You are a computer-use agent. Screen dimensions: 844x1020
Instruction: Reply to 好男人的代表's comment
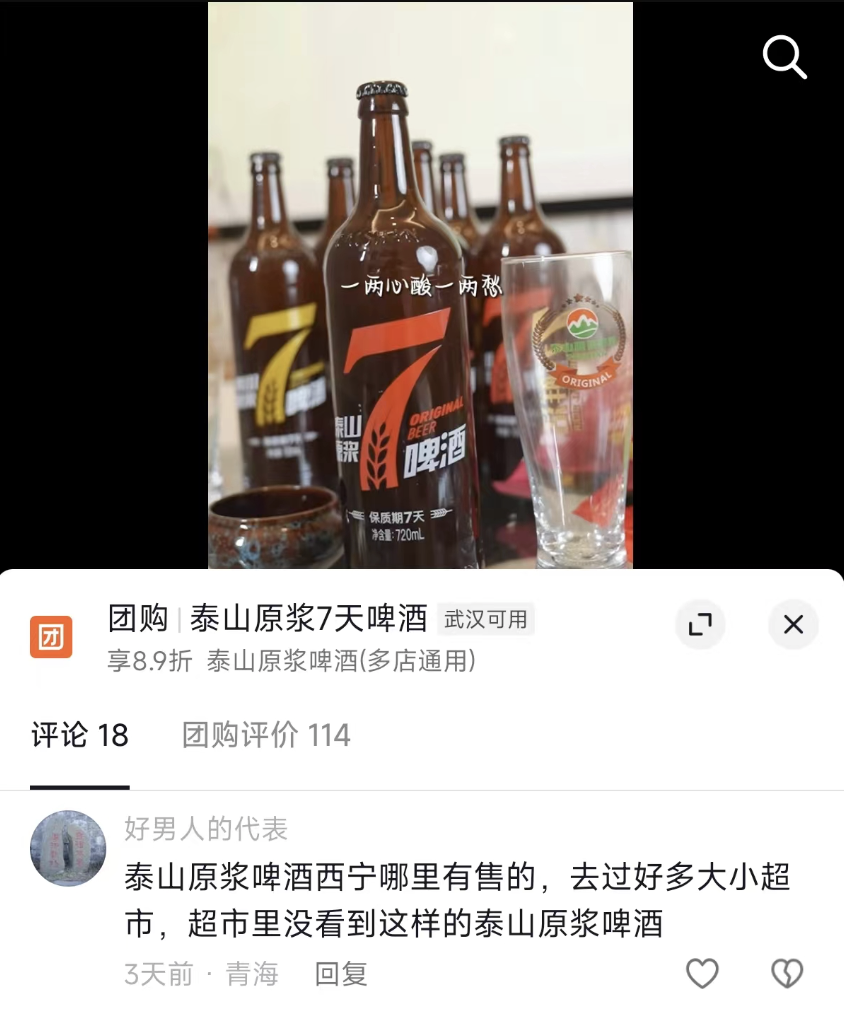(x=341, y=974)
